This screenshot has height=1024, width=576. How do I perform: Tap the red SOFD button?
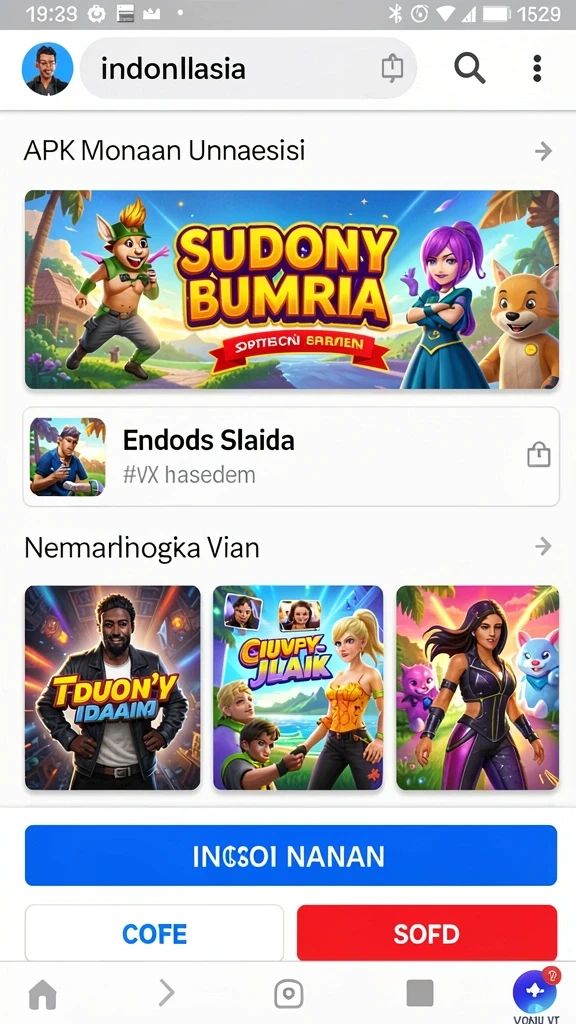point(427,933)
